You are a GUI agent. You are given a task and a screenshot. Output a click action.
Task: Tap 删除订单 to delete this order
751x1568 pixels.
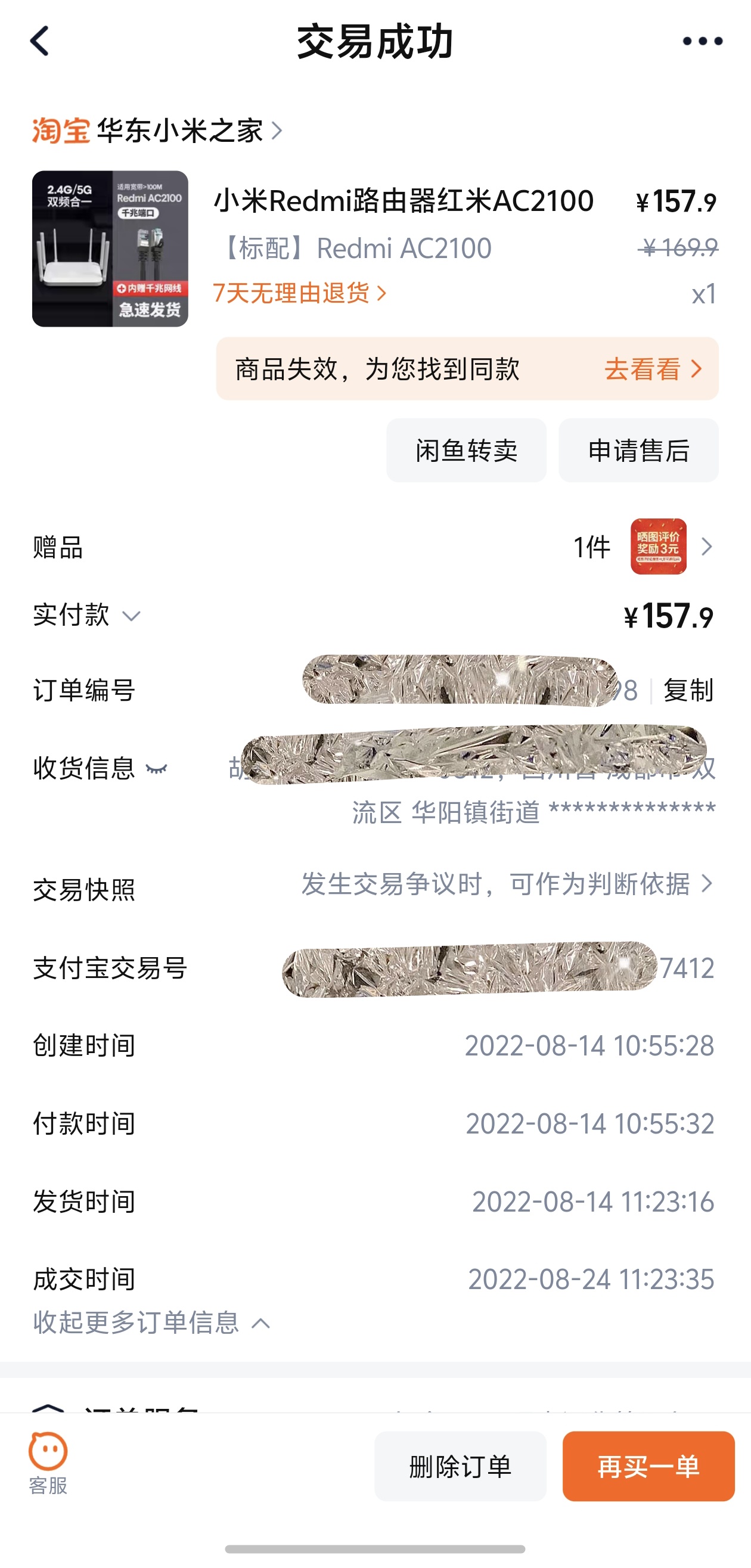click(460, 1467)
